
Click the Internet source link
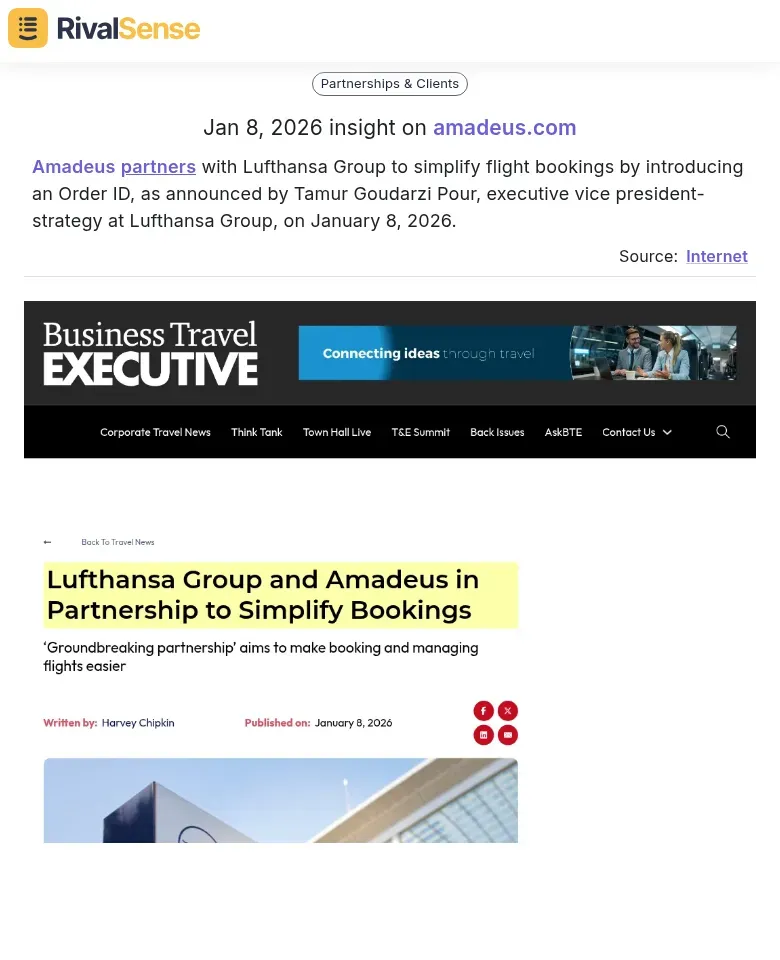pos(716,256)
